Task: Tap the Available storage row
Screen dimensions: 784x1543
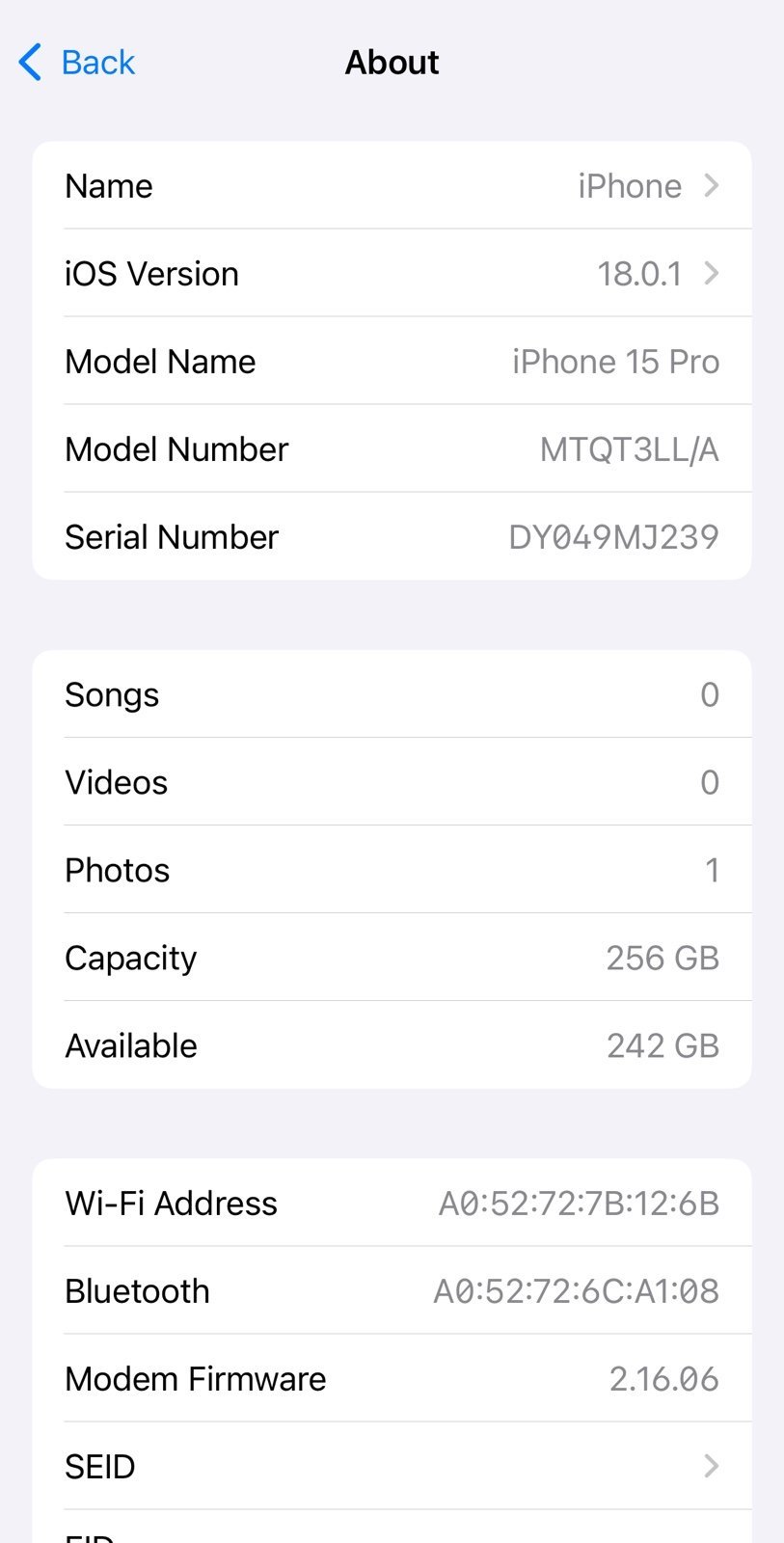Action: coord(392,1045)
